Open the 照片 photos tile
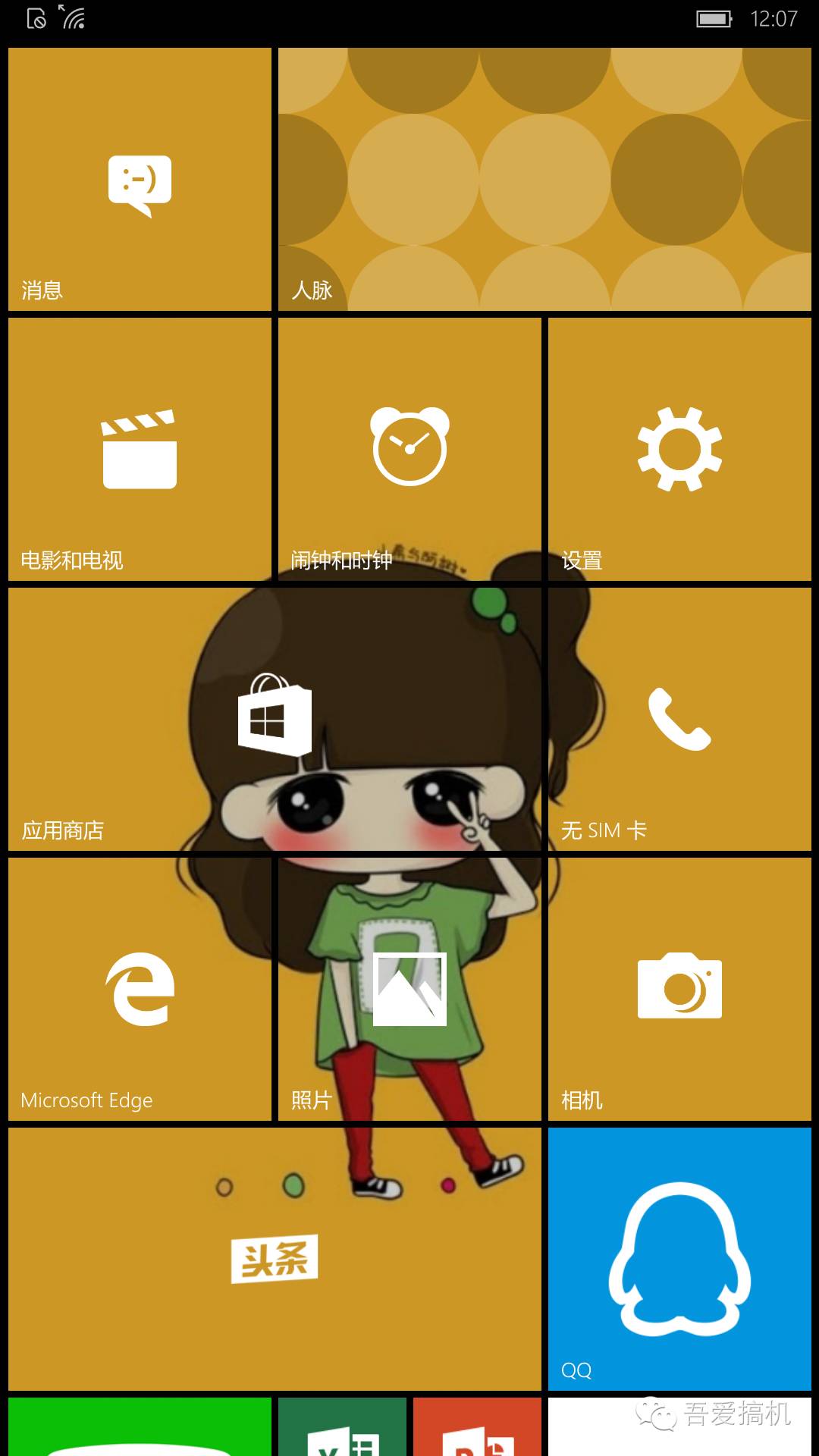This screenshot has width=819, height=1456. tap(409, 989)
